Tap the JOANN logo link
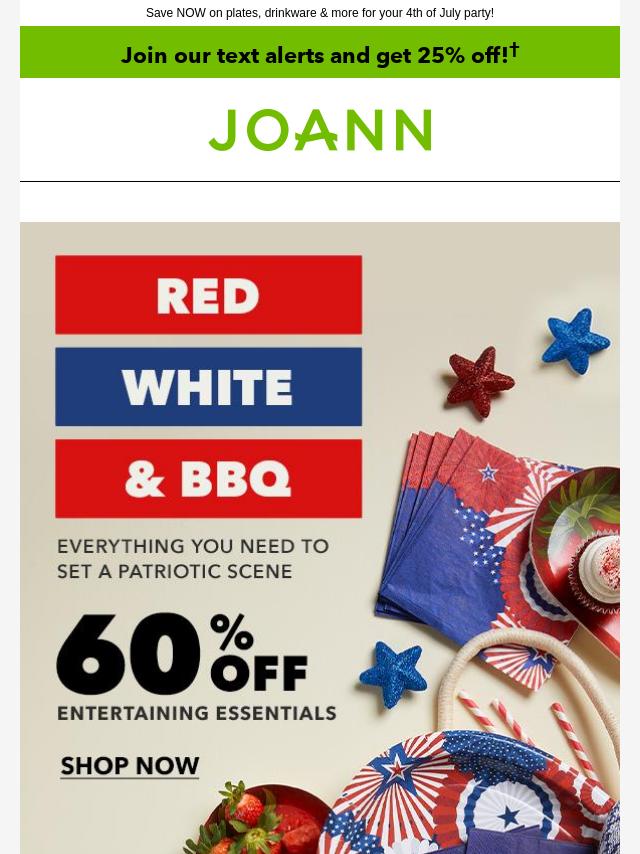Viewport: 640px width, 854px height. coord(320,130)
